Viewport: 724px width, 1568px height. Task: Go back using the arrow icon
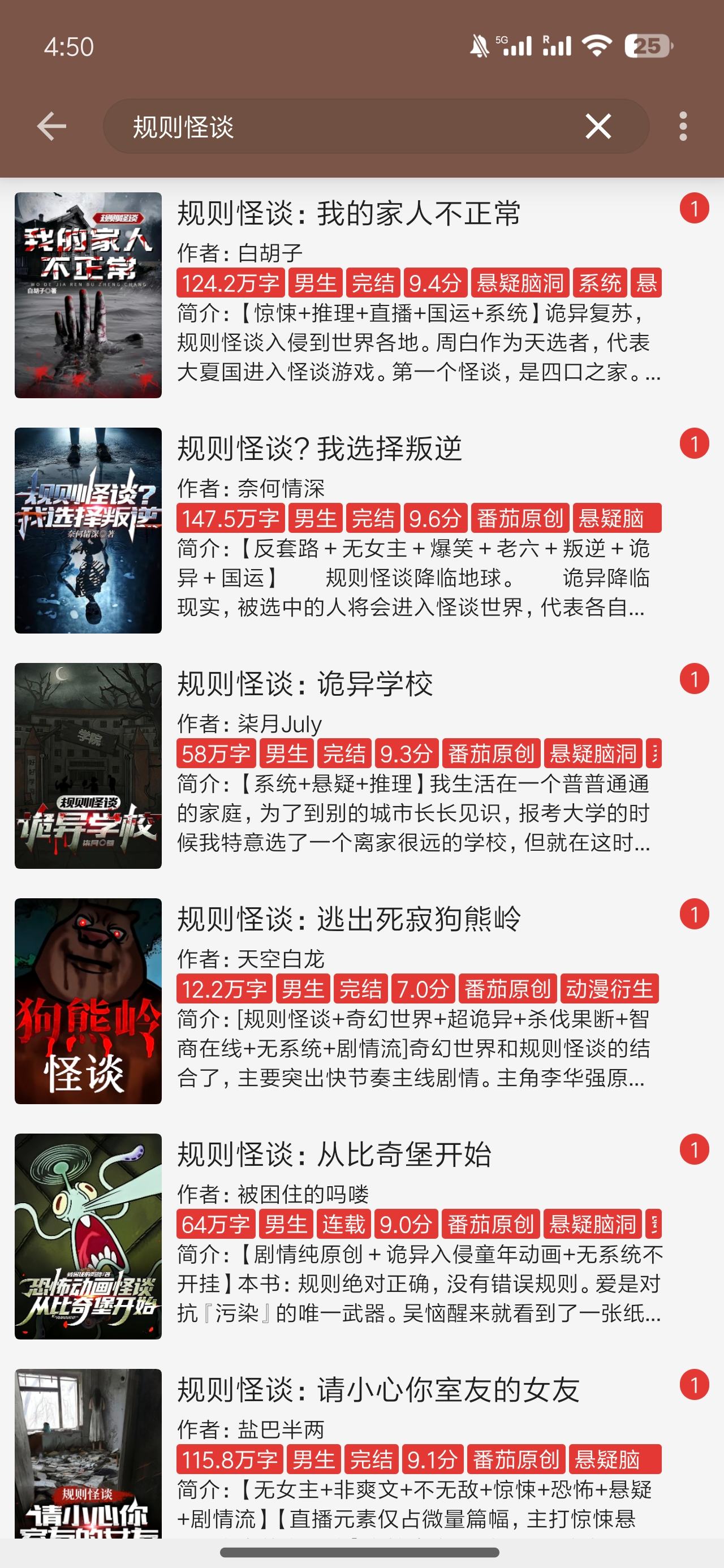coord(51,127)
